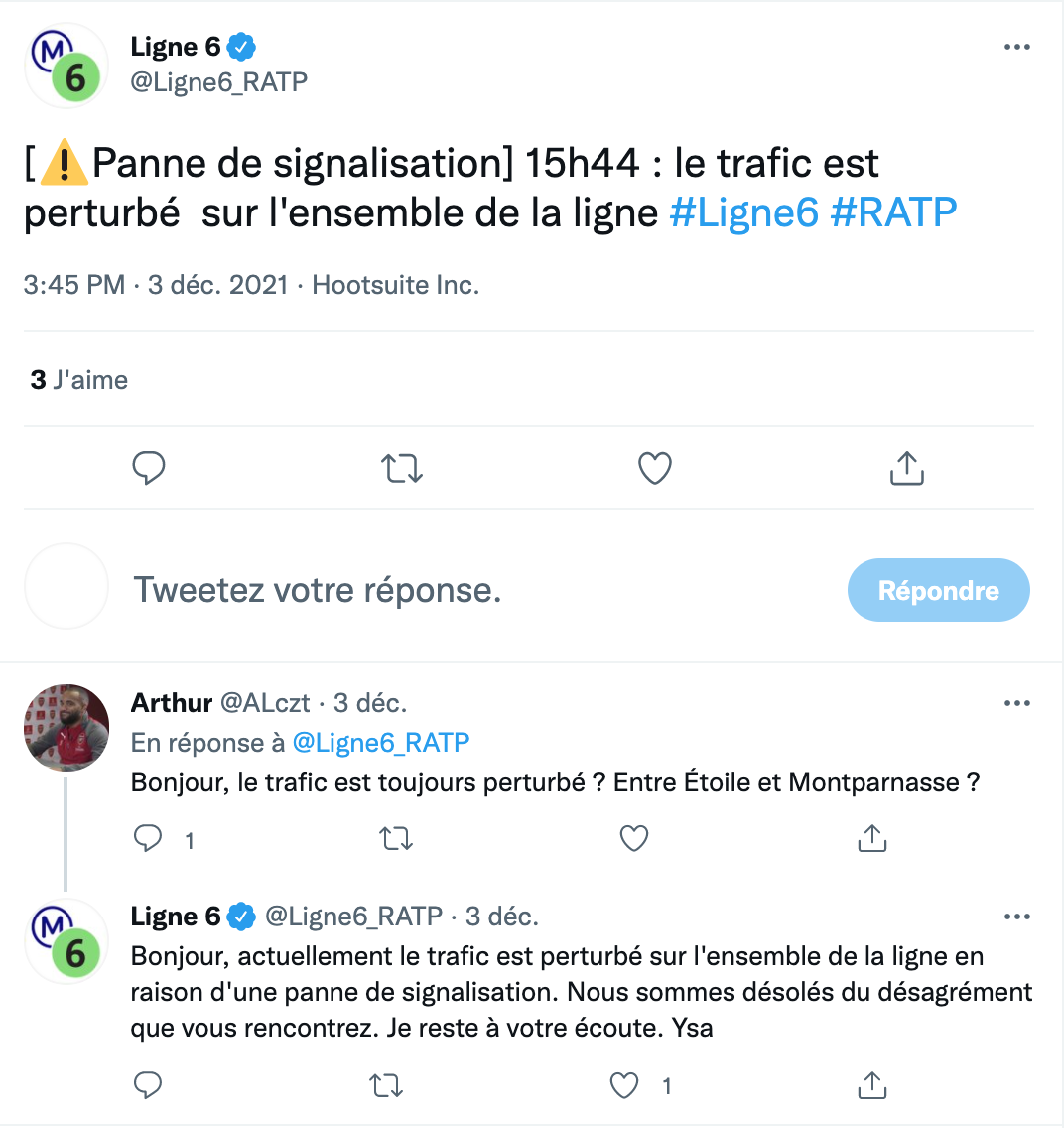Image resolution: width=1064 pixels, height=1128 pixels.
Task: Open the #RATP hashtag
Action: pos(893,213)
